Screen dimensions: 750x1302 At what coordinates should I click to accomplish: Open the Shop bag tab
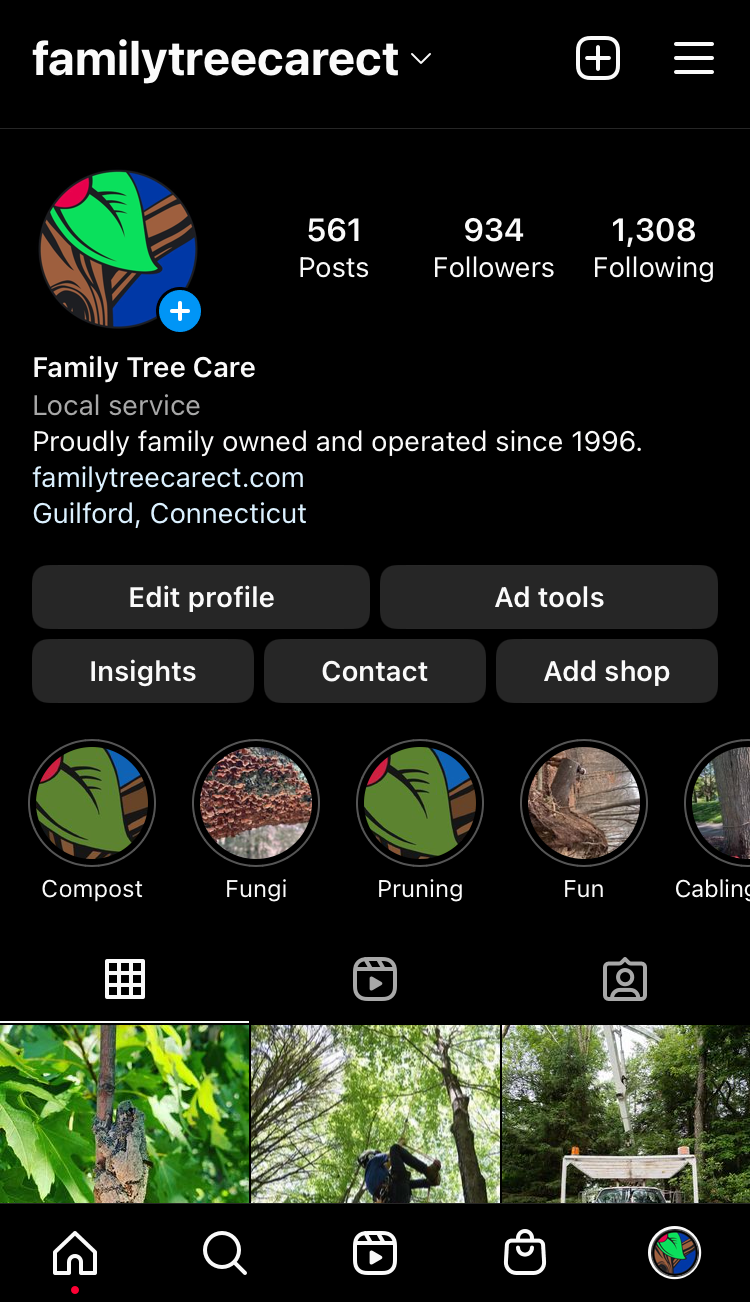[x=525, y=1252]
